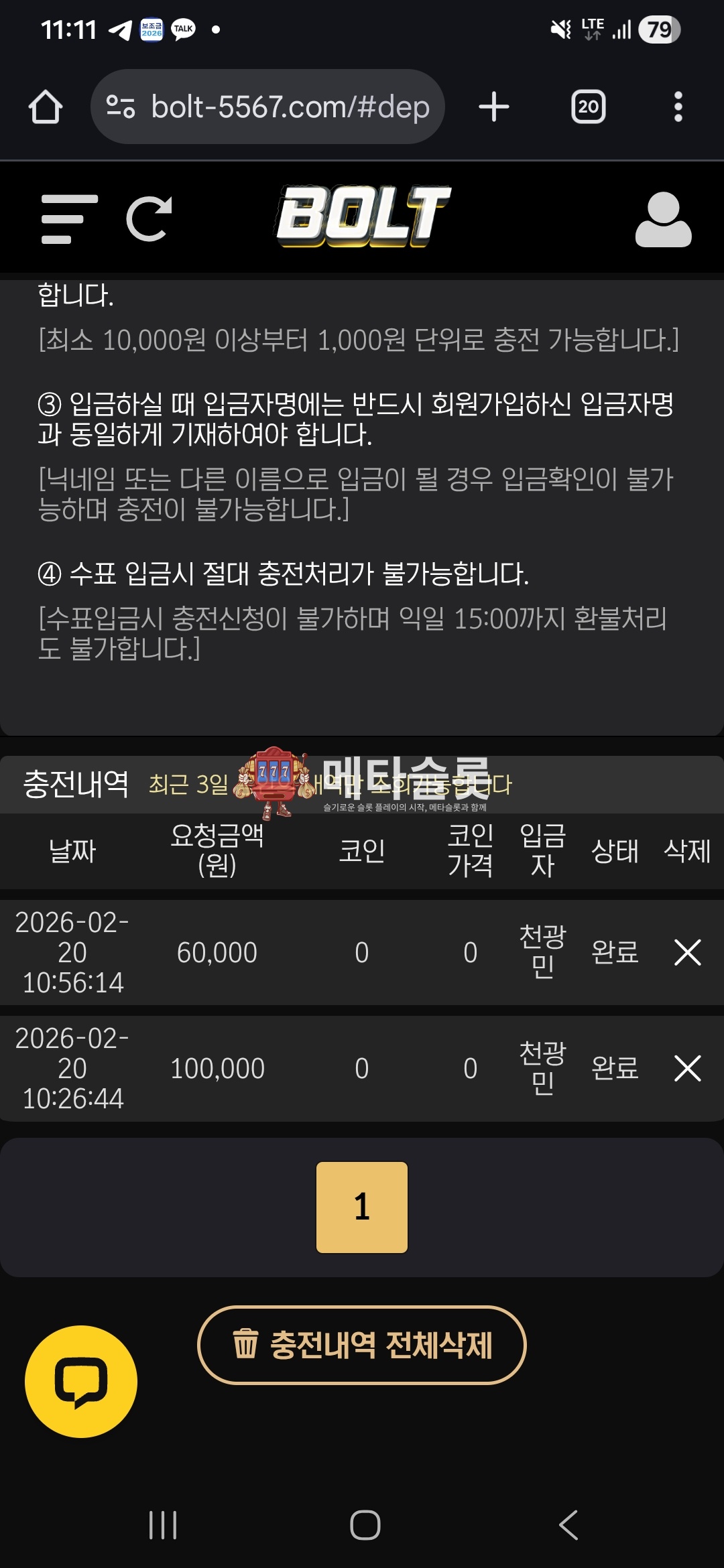Go back using the system back button
The height and width of the screenshot is (1568, 724).
568,1525
